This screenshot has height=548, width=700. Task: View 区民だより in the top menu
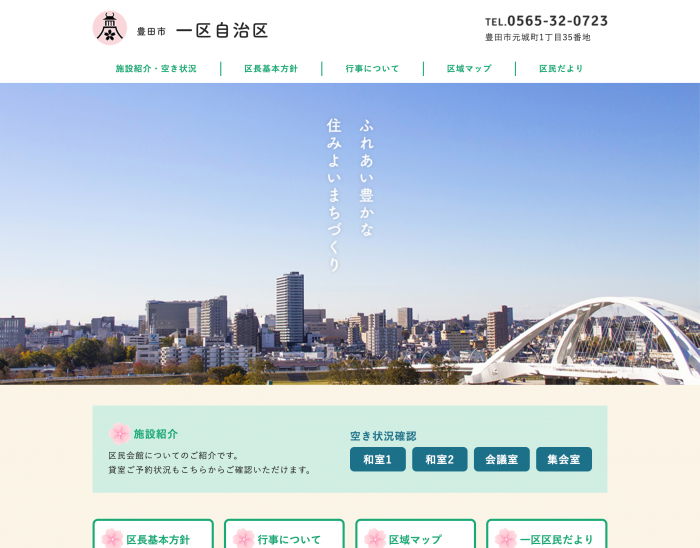pos(561,69)
